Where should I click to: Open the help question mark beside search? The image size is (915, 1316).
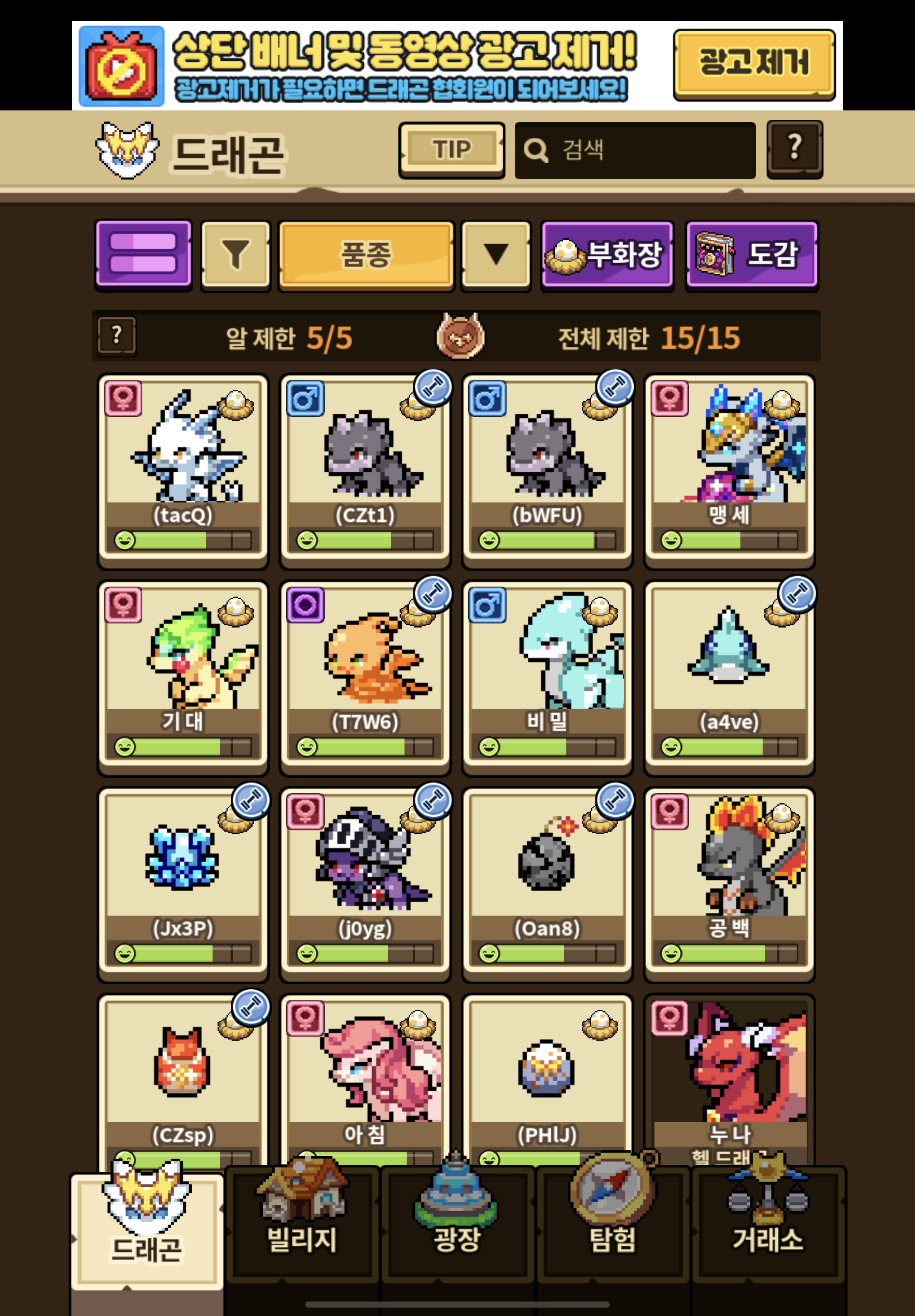[x=794, y=149]
